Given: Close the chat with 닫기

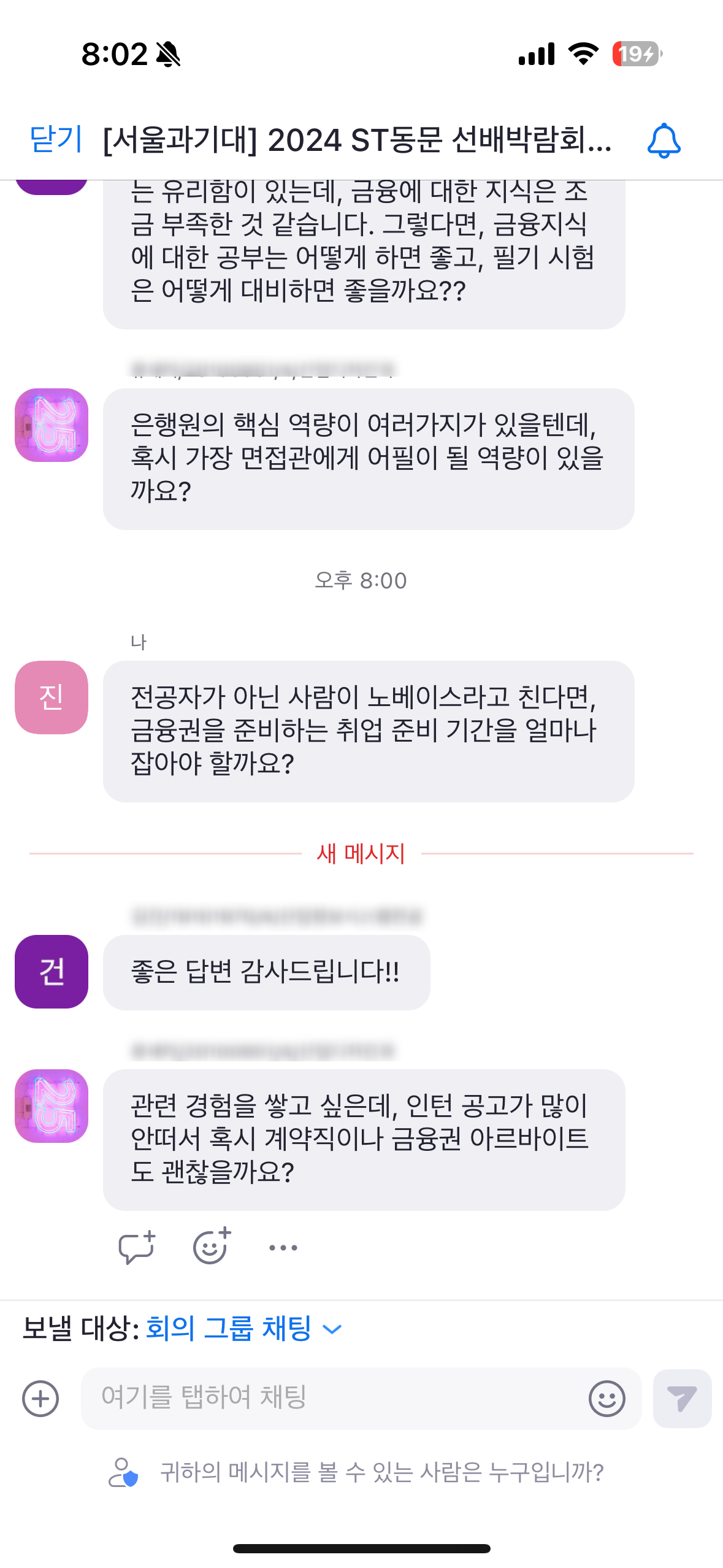Looking at the screenshot, I should pos(56,139).
